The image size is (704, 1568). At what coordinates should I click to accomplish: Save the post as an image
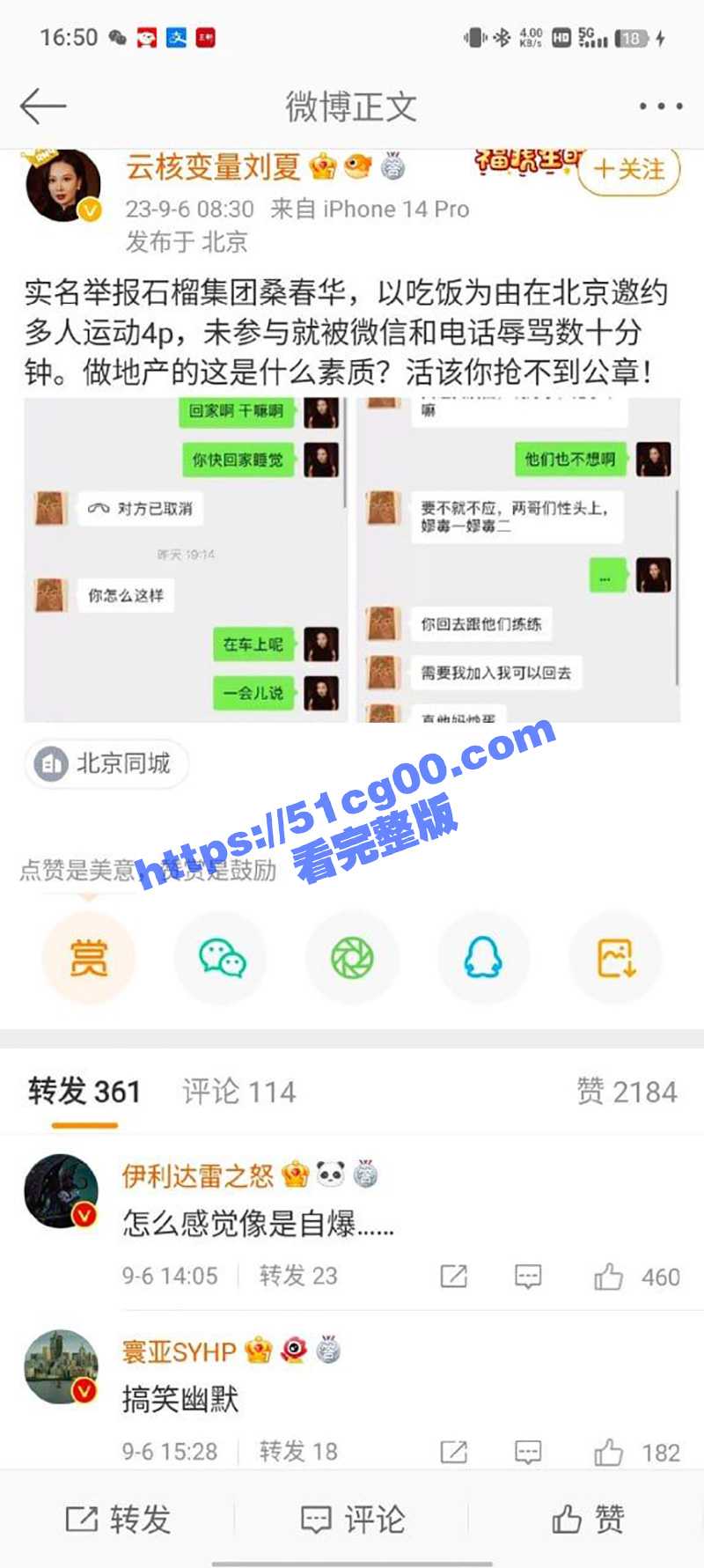click(x=615, y=958)
